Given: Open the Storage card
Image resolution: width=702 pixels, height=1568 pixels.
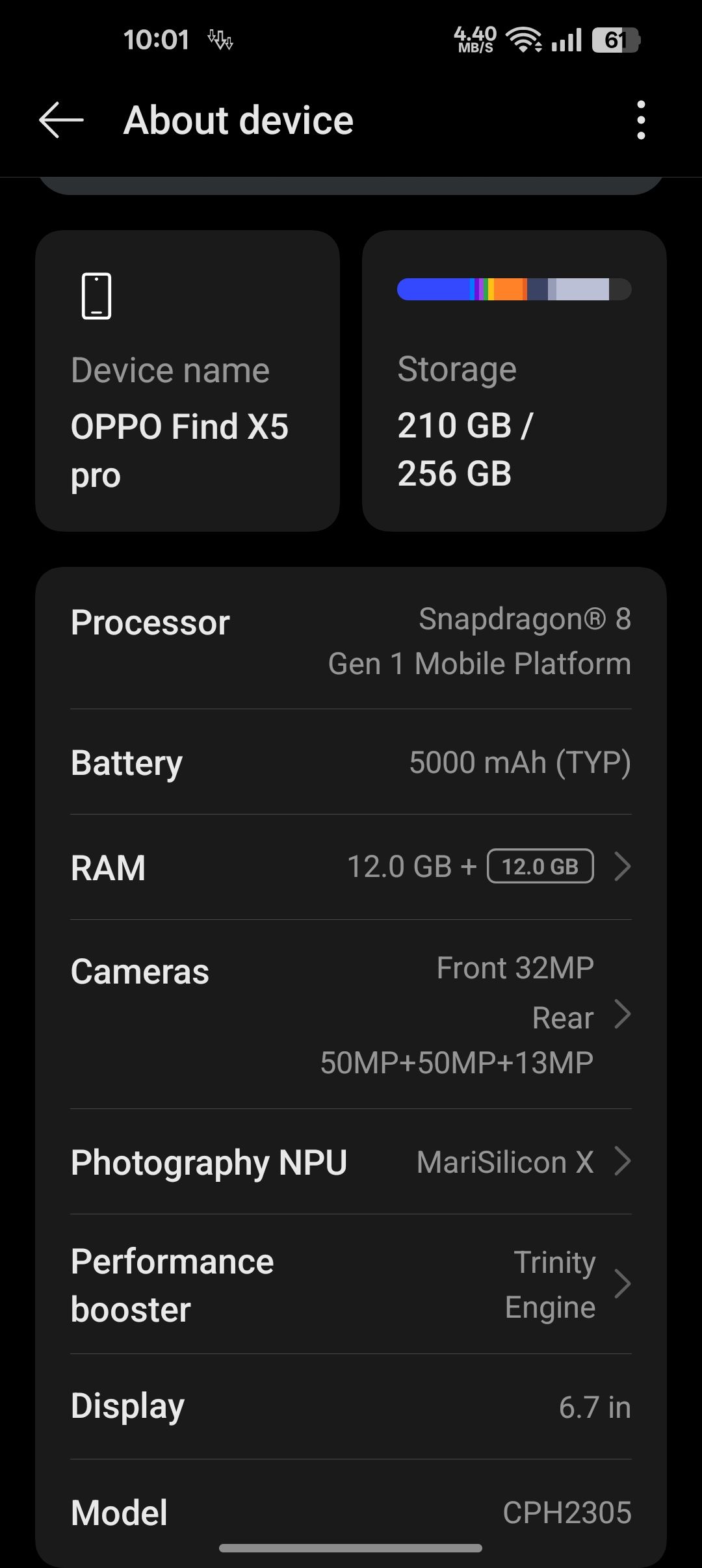Looking at the screenshot, I should [x=513, y=381].
